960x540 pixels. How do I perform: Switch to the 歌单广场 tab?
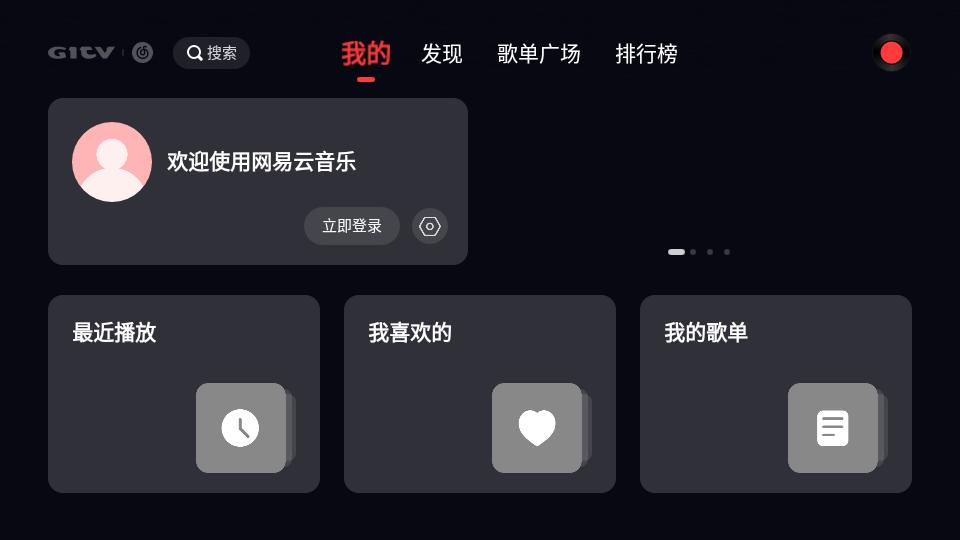tap(539, 54)
